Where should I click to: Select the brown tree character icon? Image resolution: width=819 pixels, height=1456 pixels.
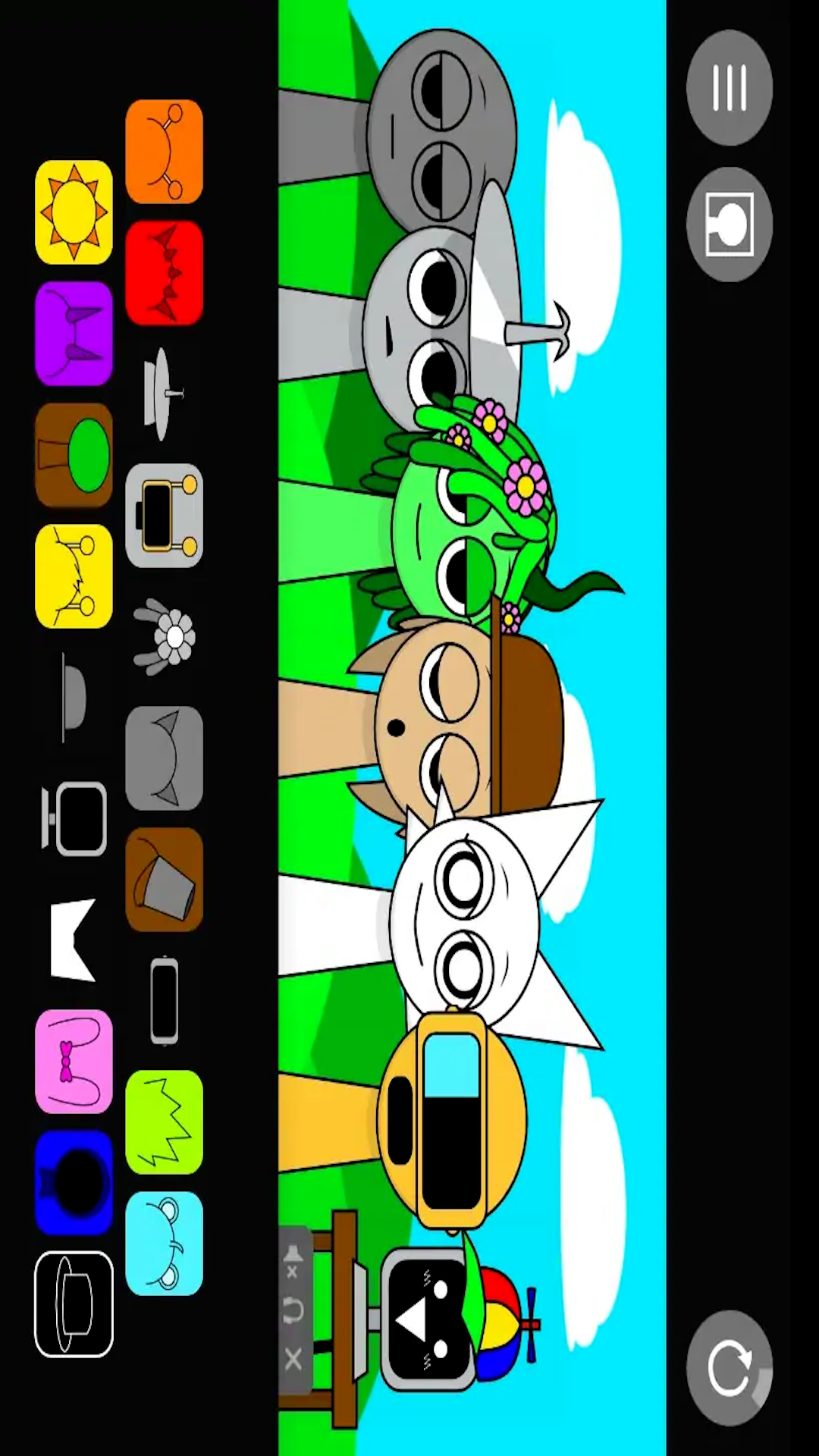[x=74, y=455]
